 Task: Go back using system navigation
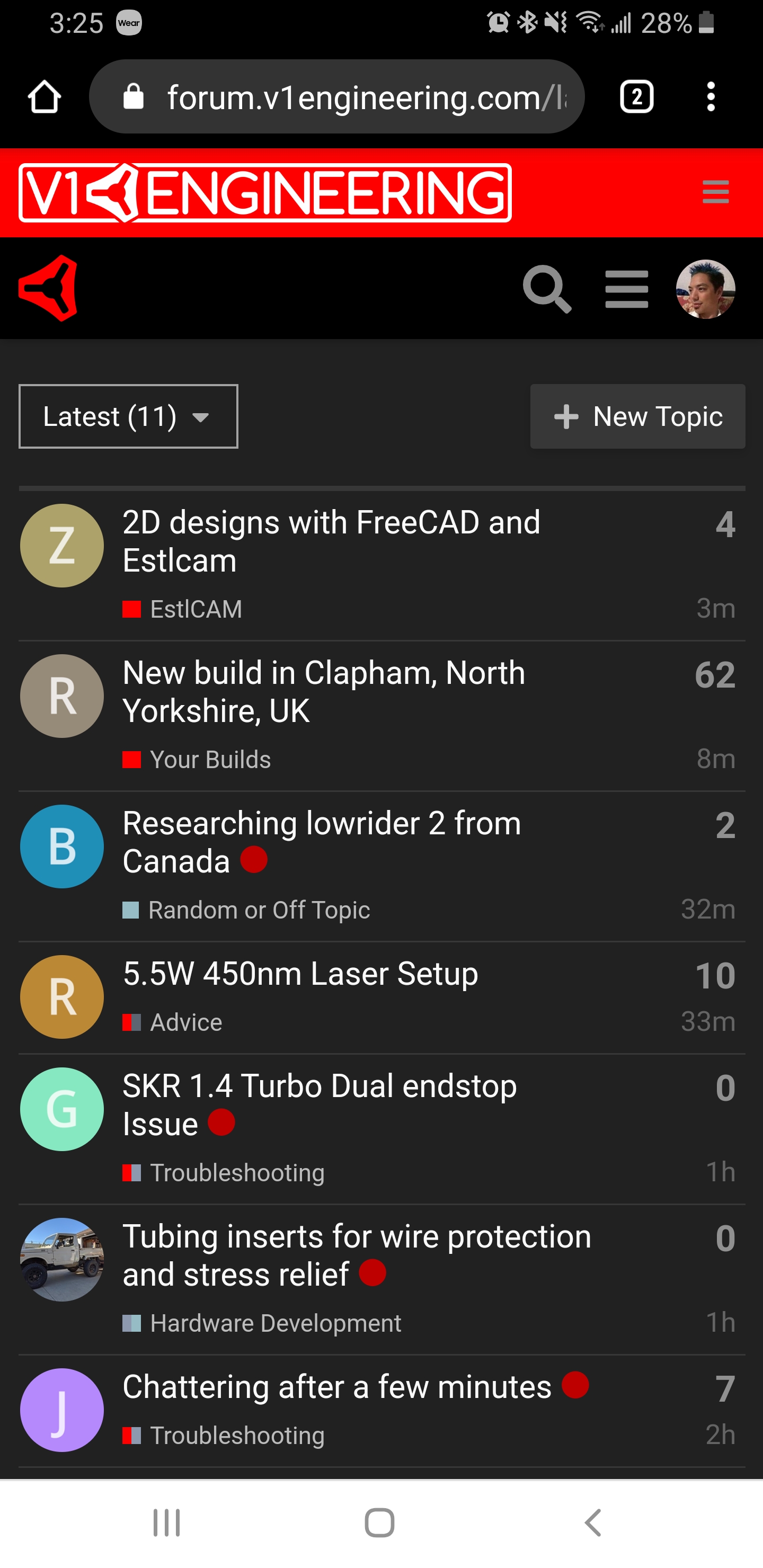click(592, 1522)
